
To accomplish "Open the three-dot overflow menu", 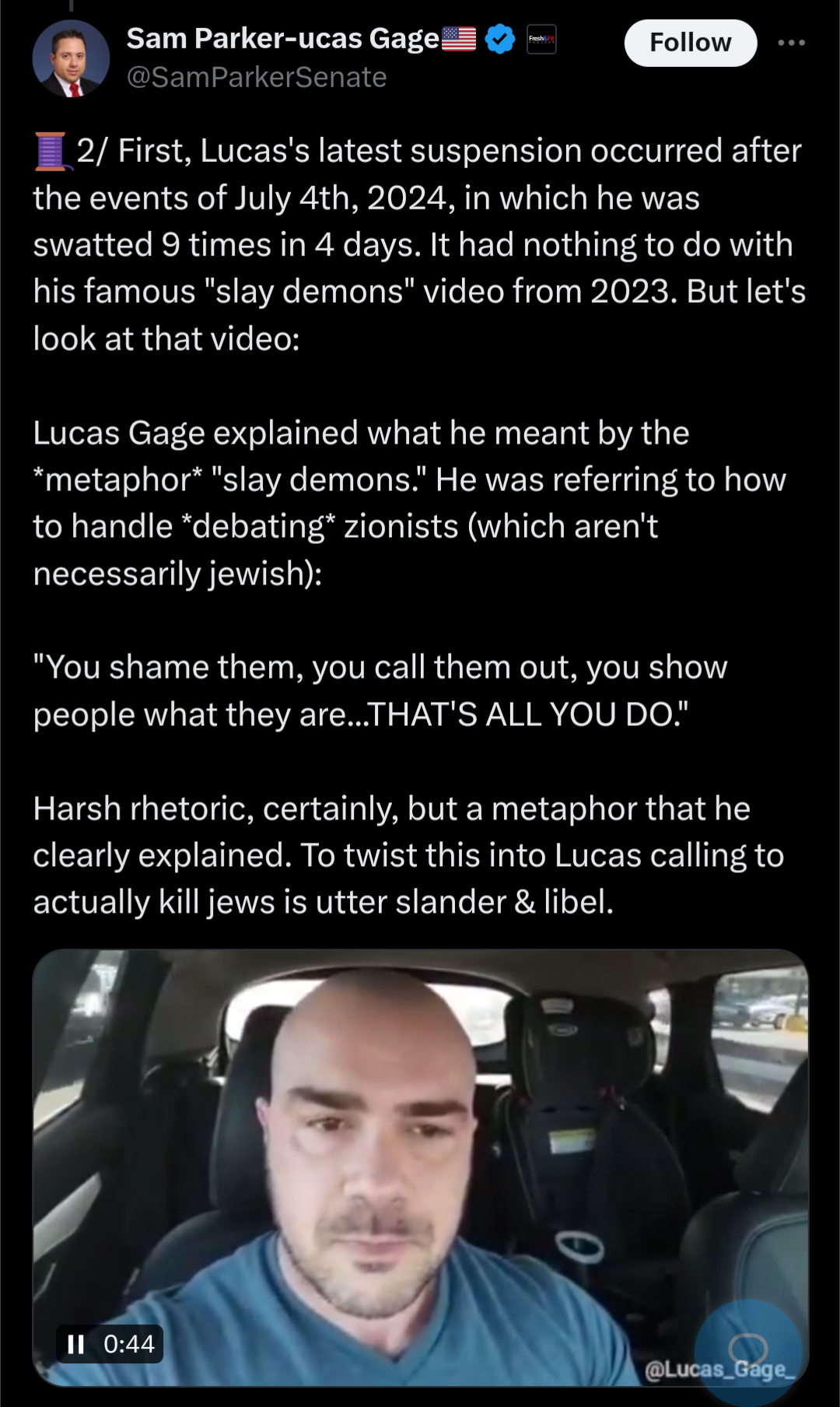I will coord(791,43).
